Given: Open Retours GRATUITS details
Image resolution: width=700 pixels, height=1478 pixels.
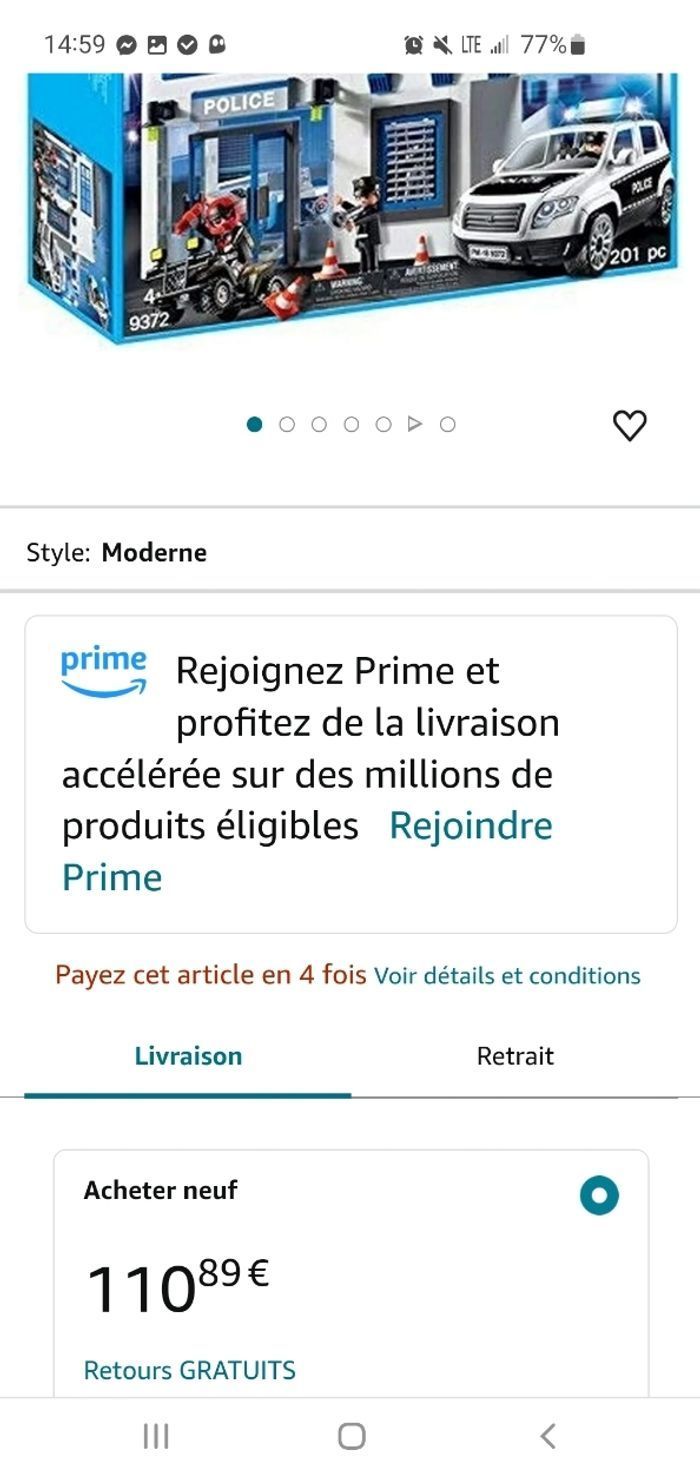Looking at the screenshot, I should coord(190,1370).
